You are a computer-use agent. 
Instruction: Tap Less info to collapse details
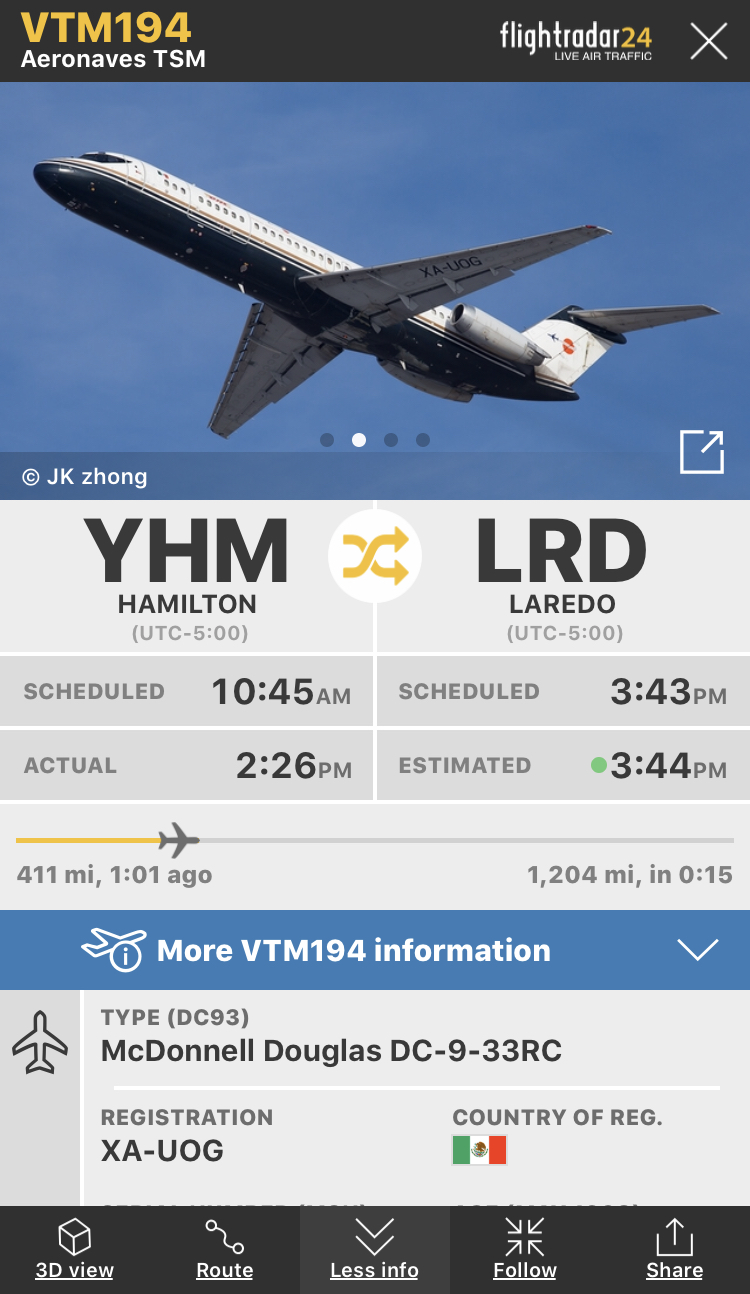(374, 1250)
